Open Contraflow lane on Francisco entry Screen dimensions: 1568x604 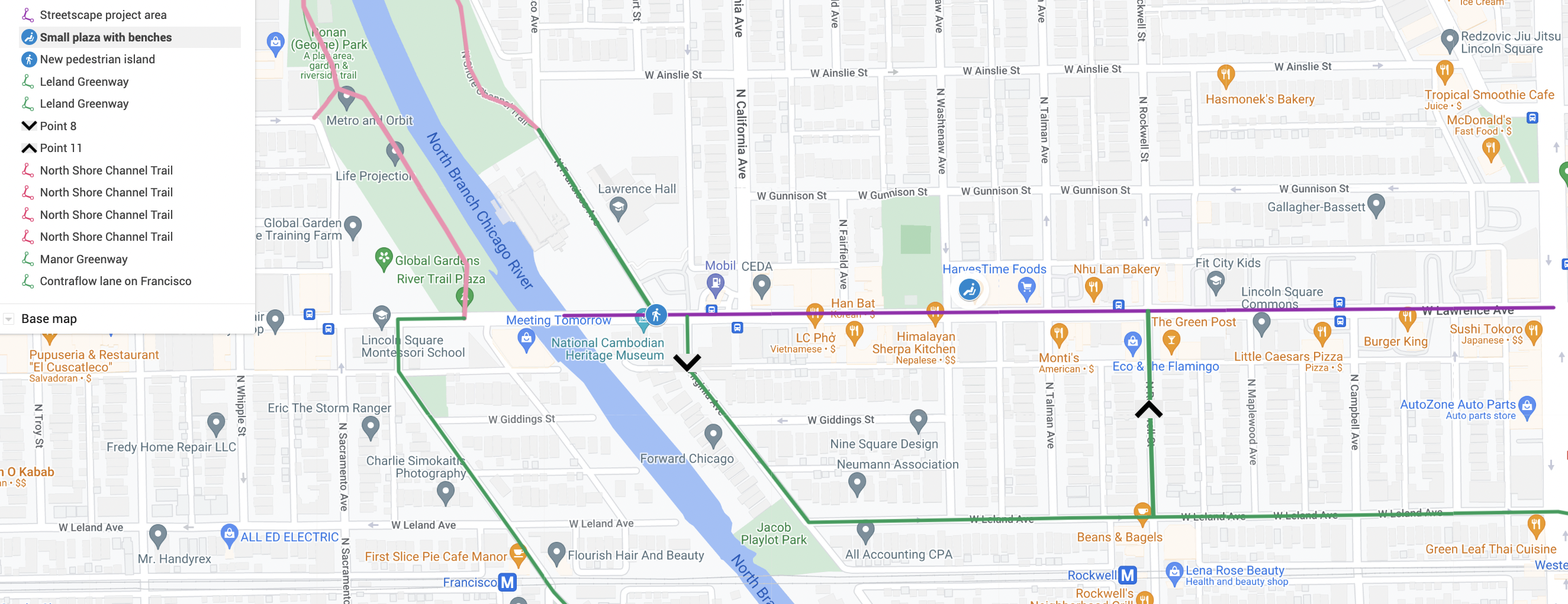point(115,281)
